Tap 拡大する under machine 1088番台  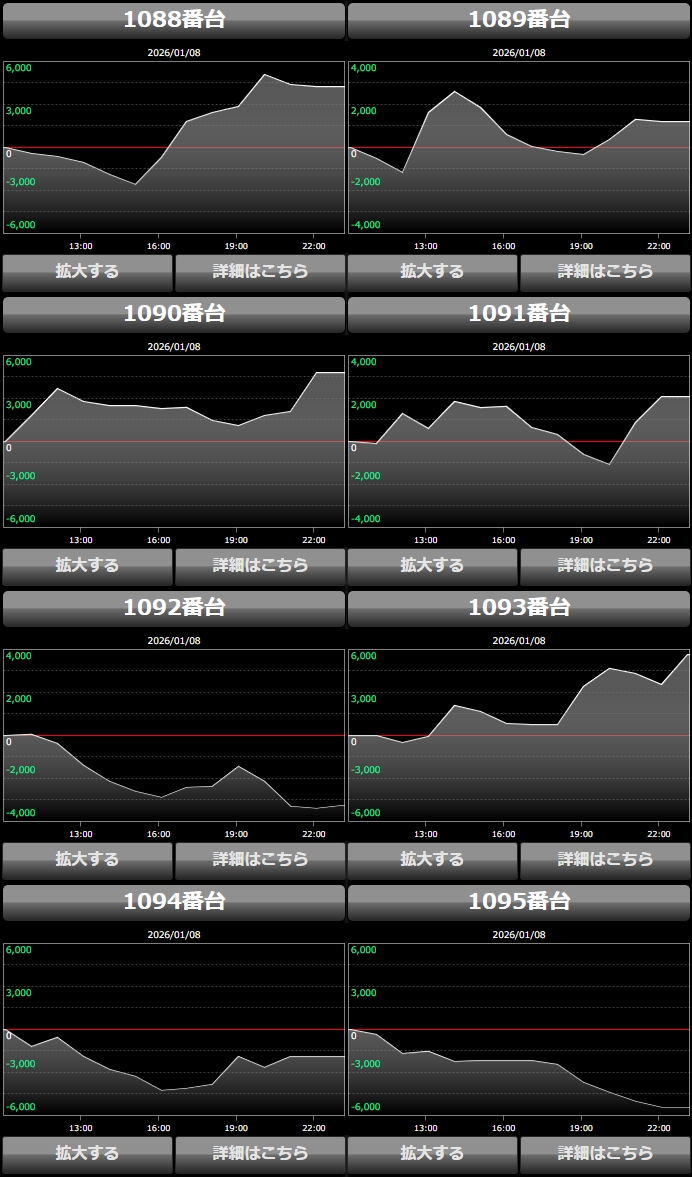tap(87, 271)
